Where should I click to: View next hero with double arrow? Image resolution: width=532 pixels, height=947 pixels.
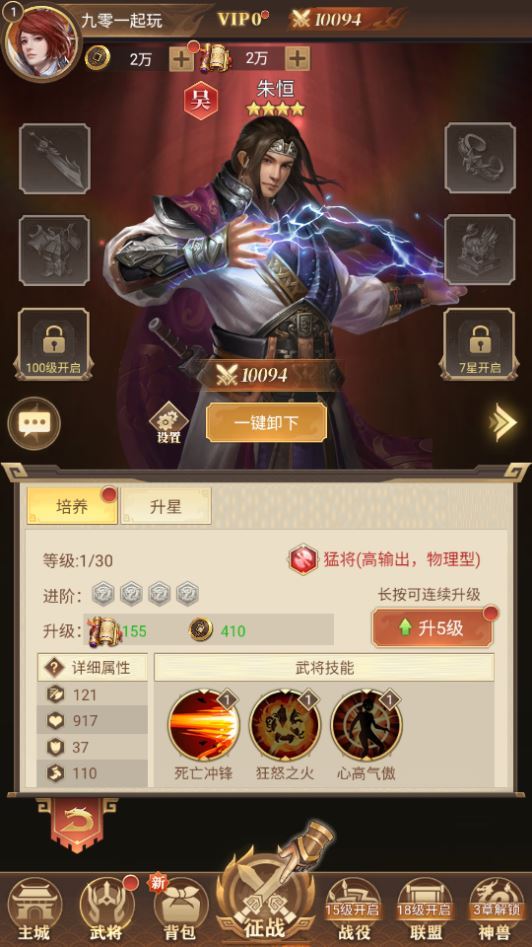point(502,422)
